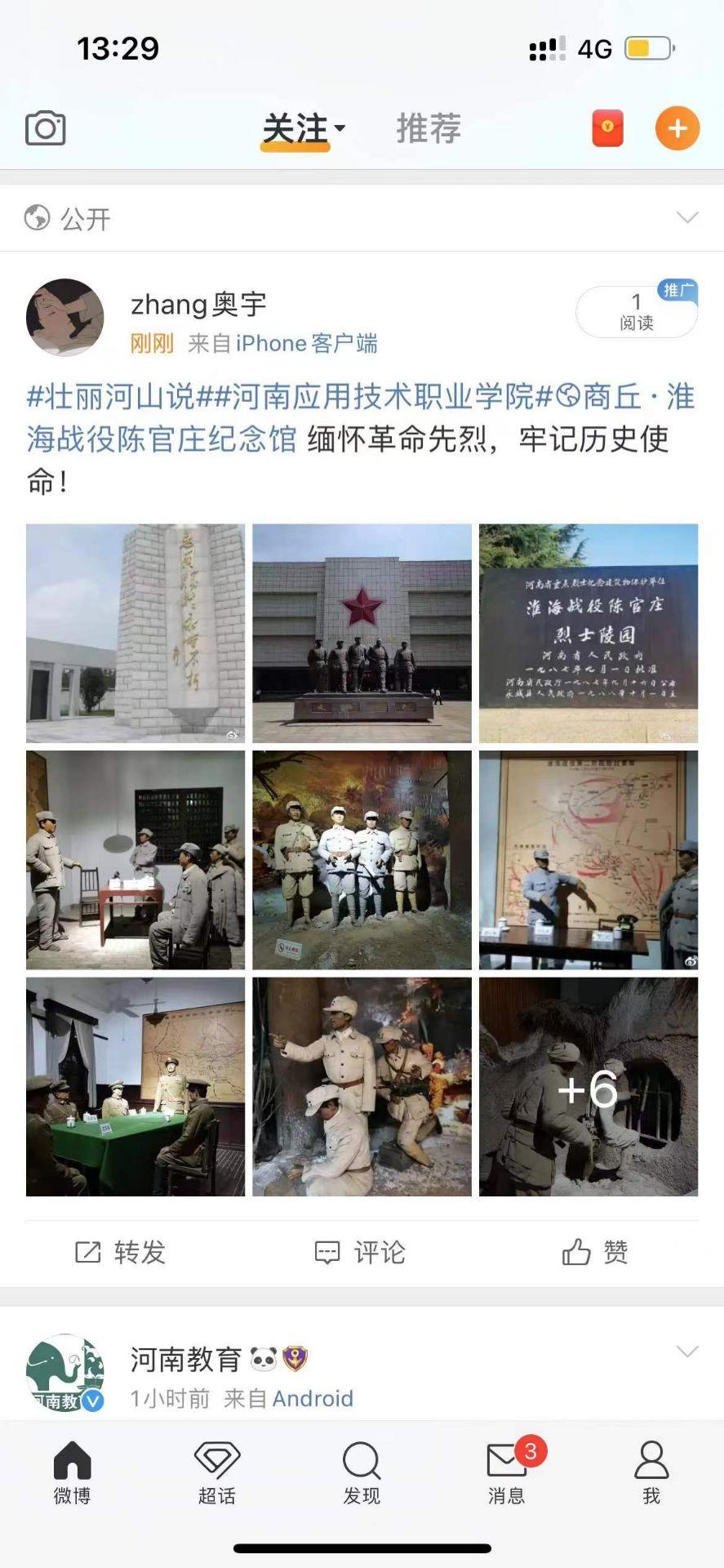Expand options for 河南教育 post
Viewport: 724px width, 1568px height.
coord(687,1352)
